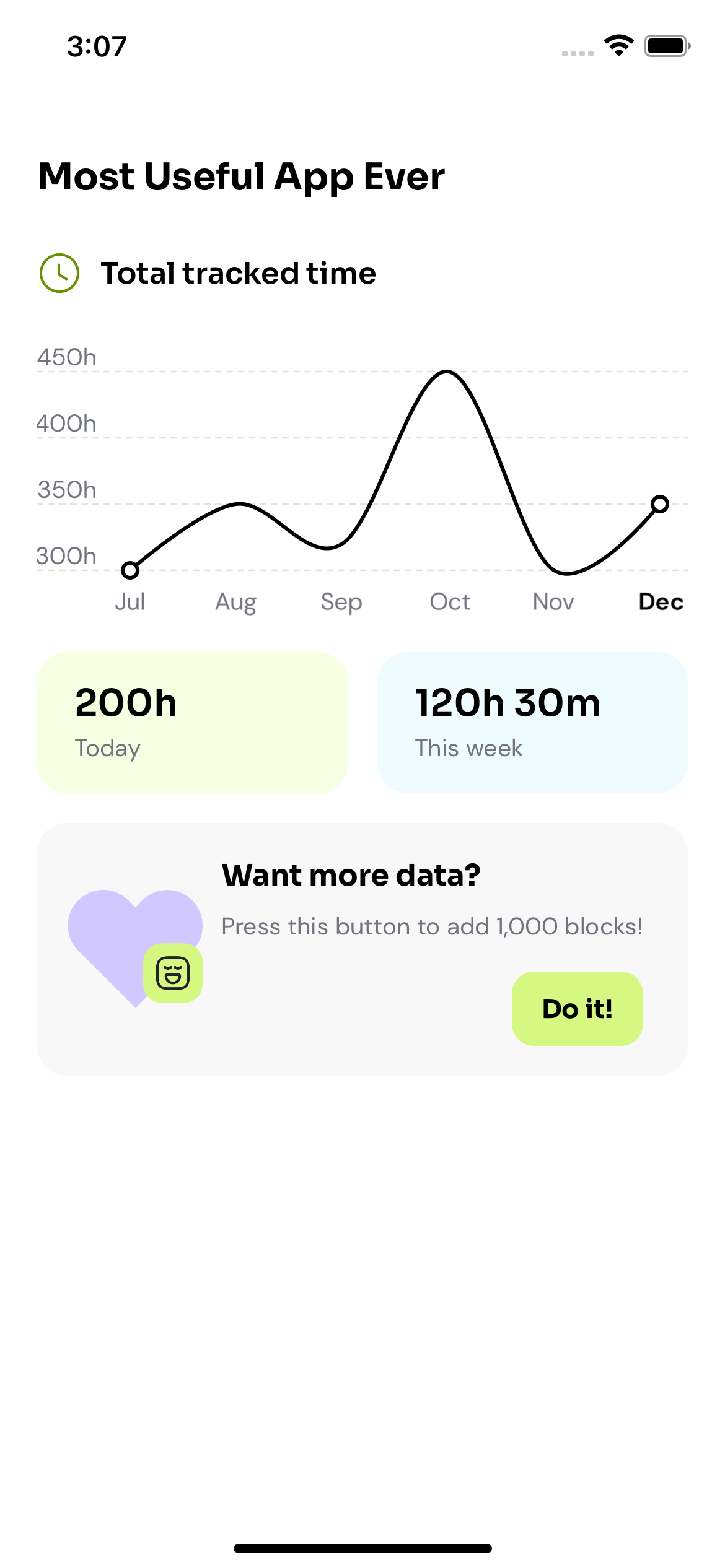The image size is (725, 1568).
Task: Select the Dec data point on the chart
Action: 660,504
